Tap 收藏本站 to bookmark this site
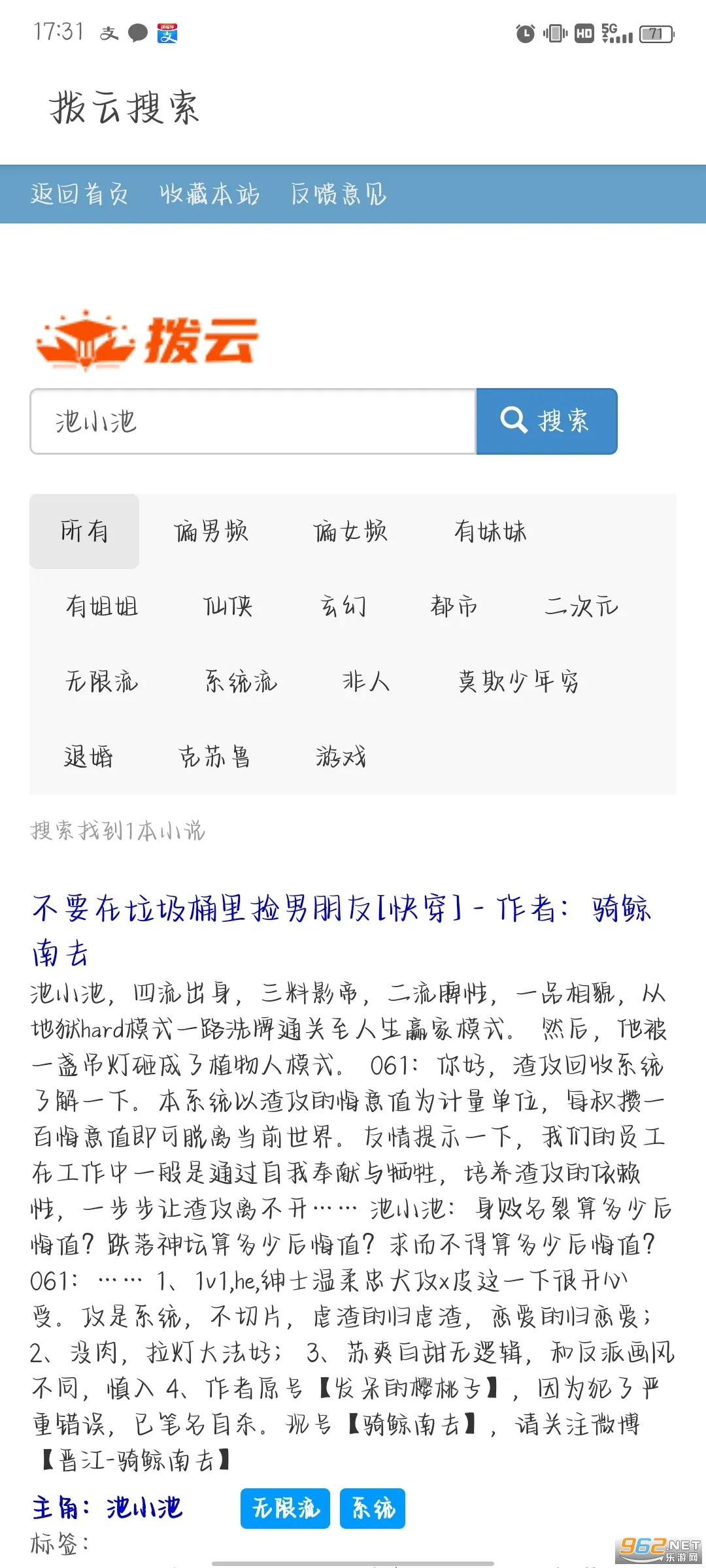 pos(209,194)
